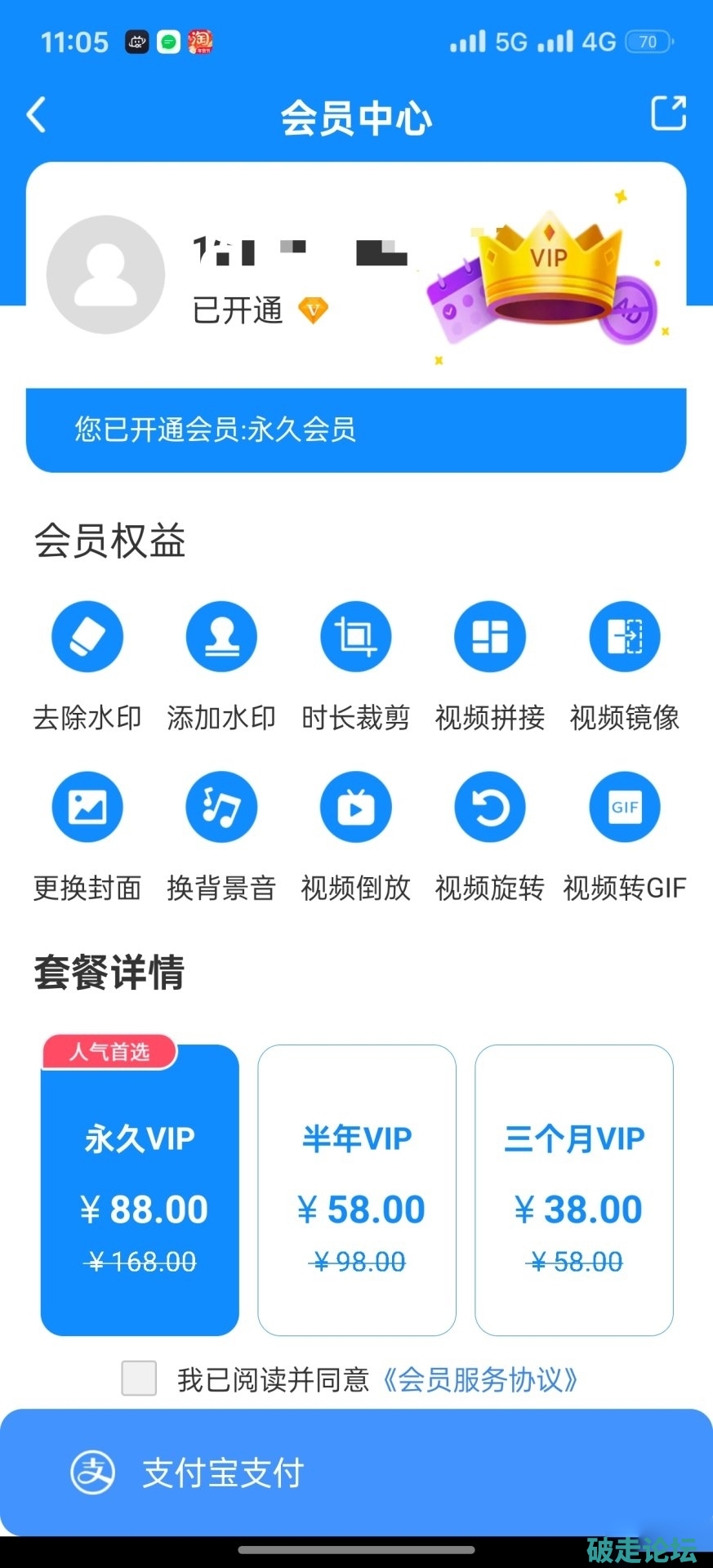Open the 添加水印 feature

click(221, 637)
